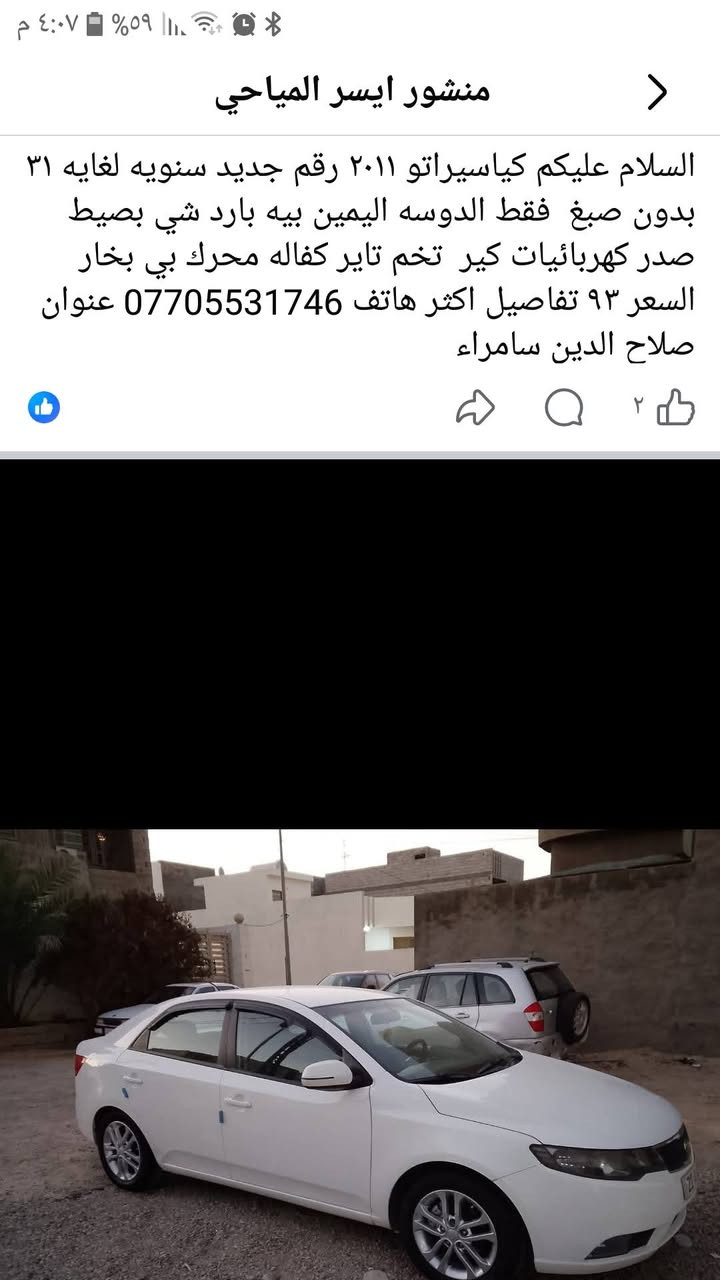View the blue like reactions badge
The width and height of the screenshot is (720, 1280).
pyautogui.click(x=44, y=407)
